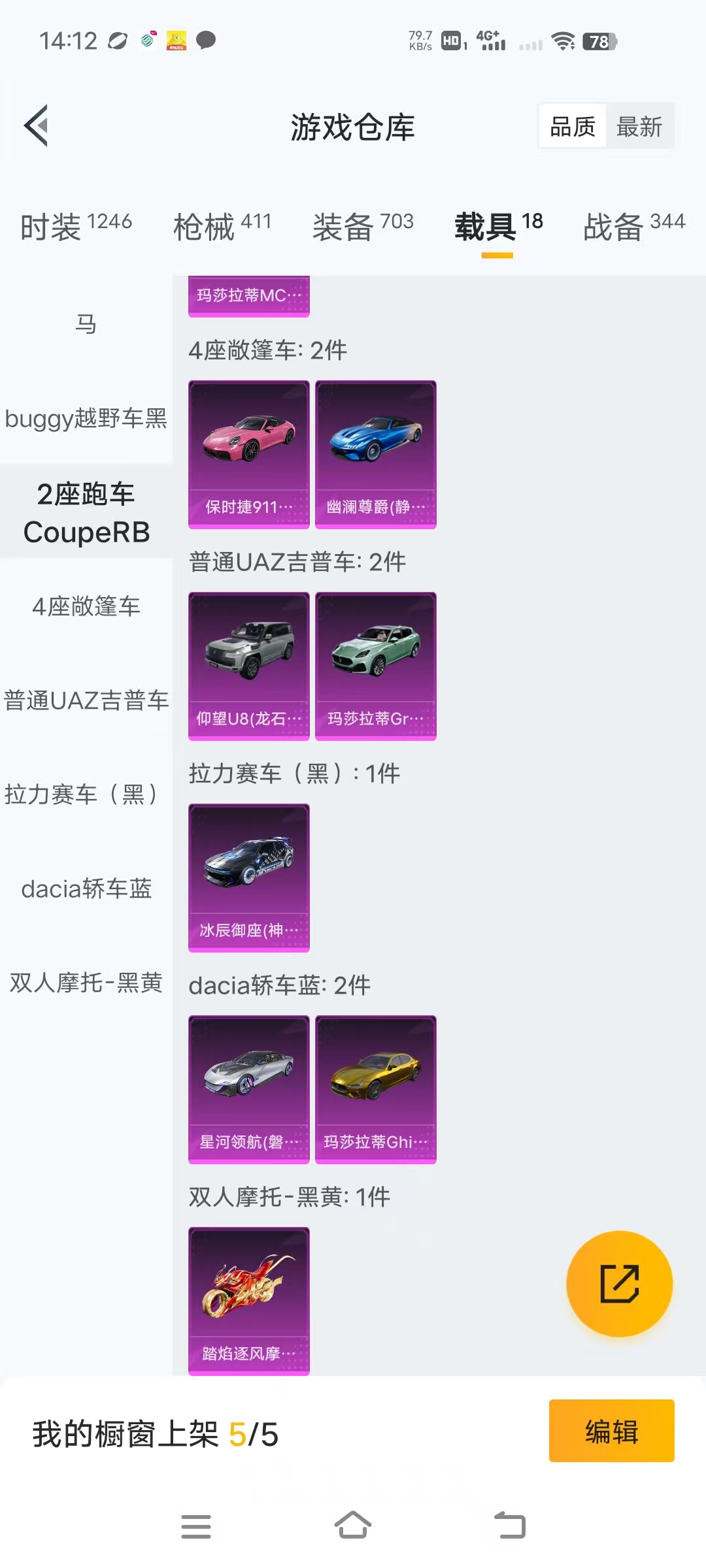Image resolution: width=706 pixels, height=1568 pixels.
Task: Sort items by 最新
Action: point(639,126)
